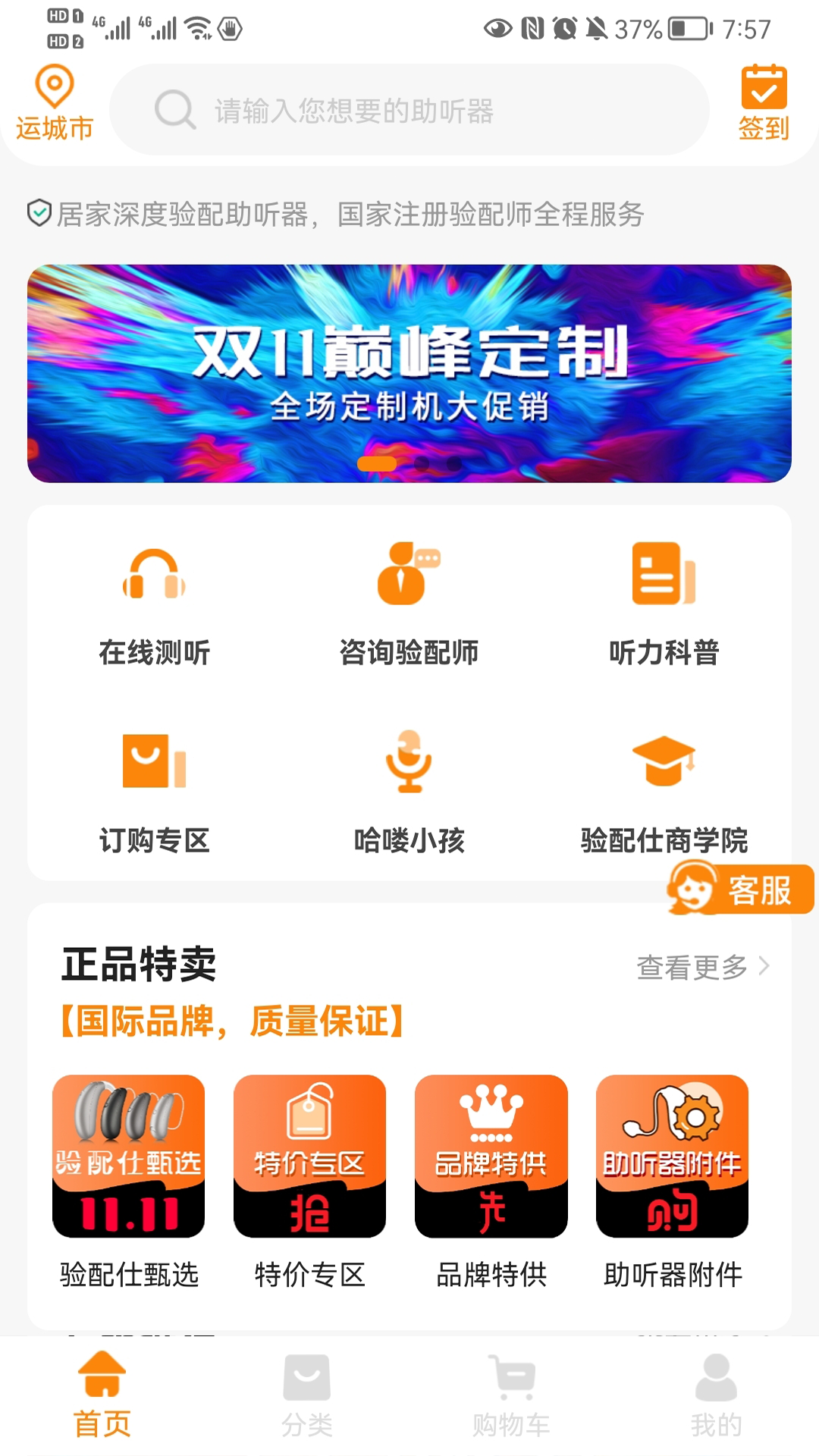Select the second carousel indicator dot
The image size is (819, 1456).
(x=422, y=463)
